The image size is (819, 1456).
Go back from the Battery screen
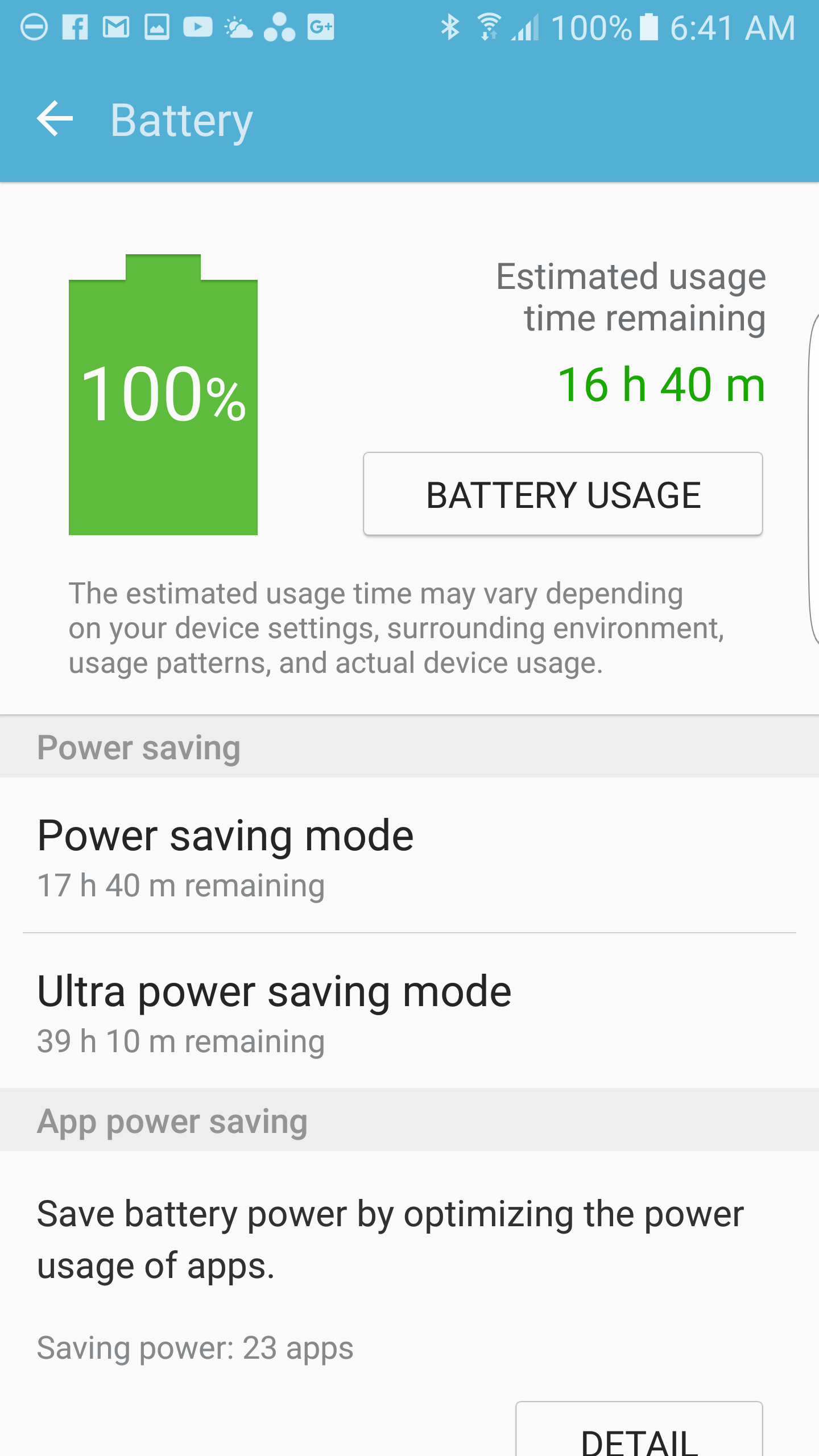point(55,119)
